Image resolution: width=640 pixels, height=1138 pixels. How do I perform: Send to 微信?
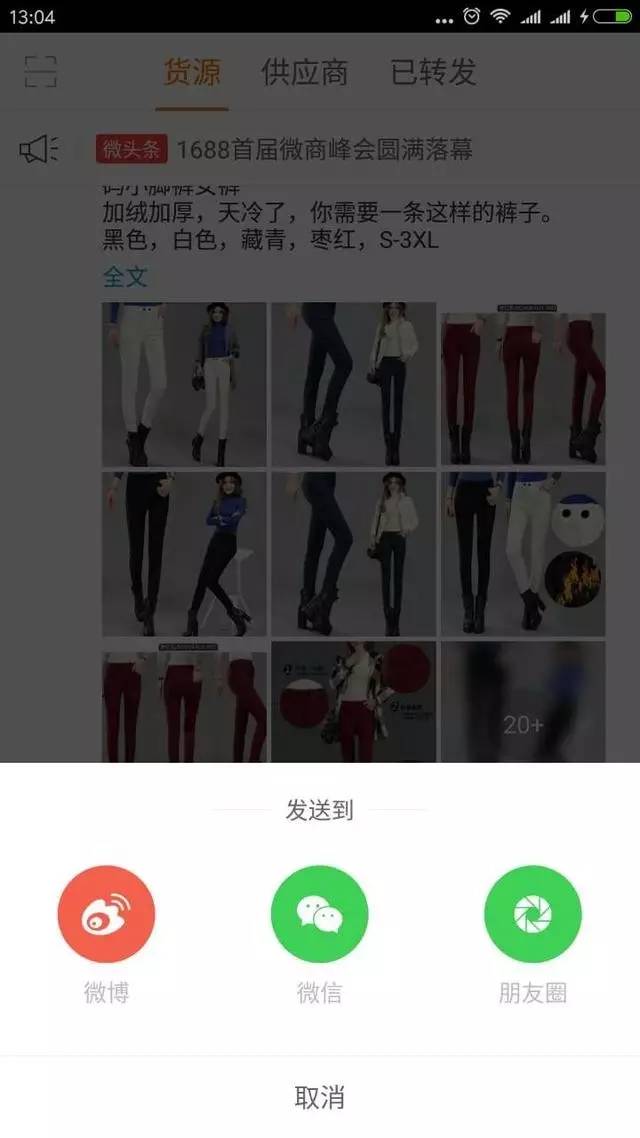[x=319, y=914]
